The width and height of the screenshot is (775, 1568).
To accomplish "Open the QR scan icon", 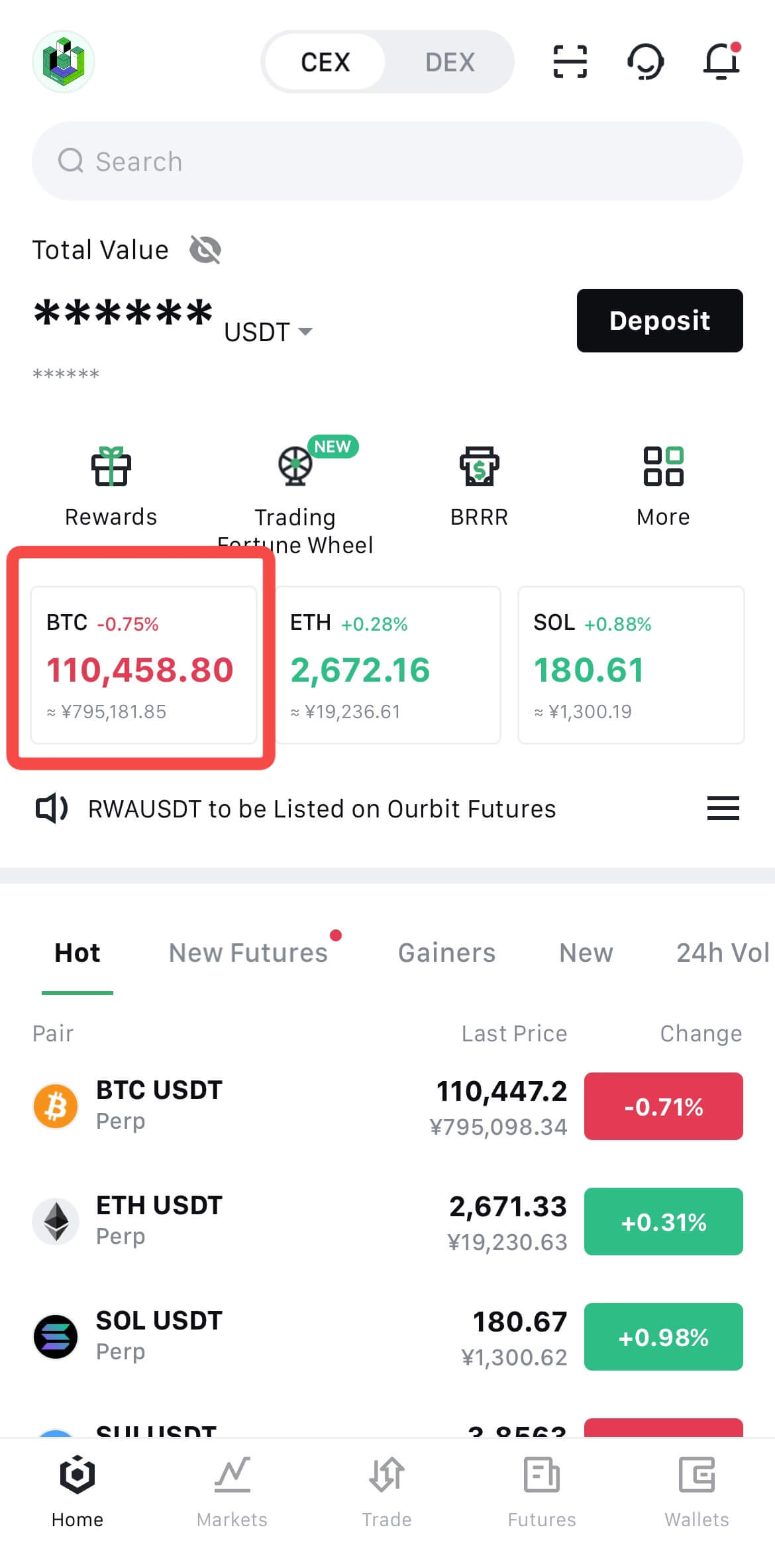I will [x=570, y=62].
